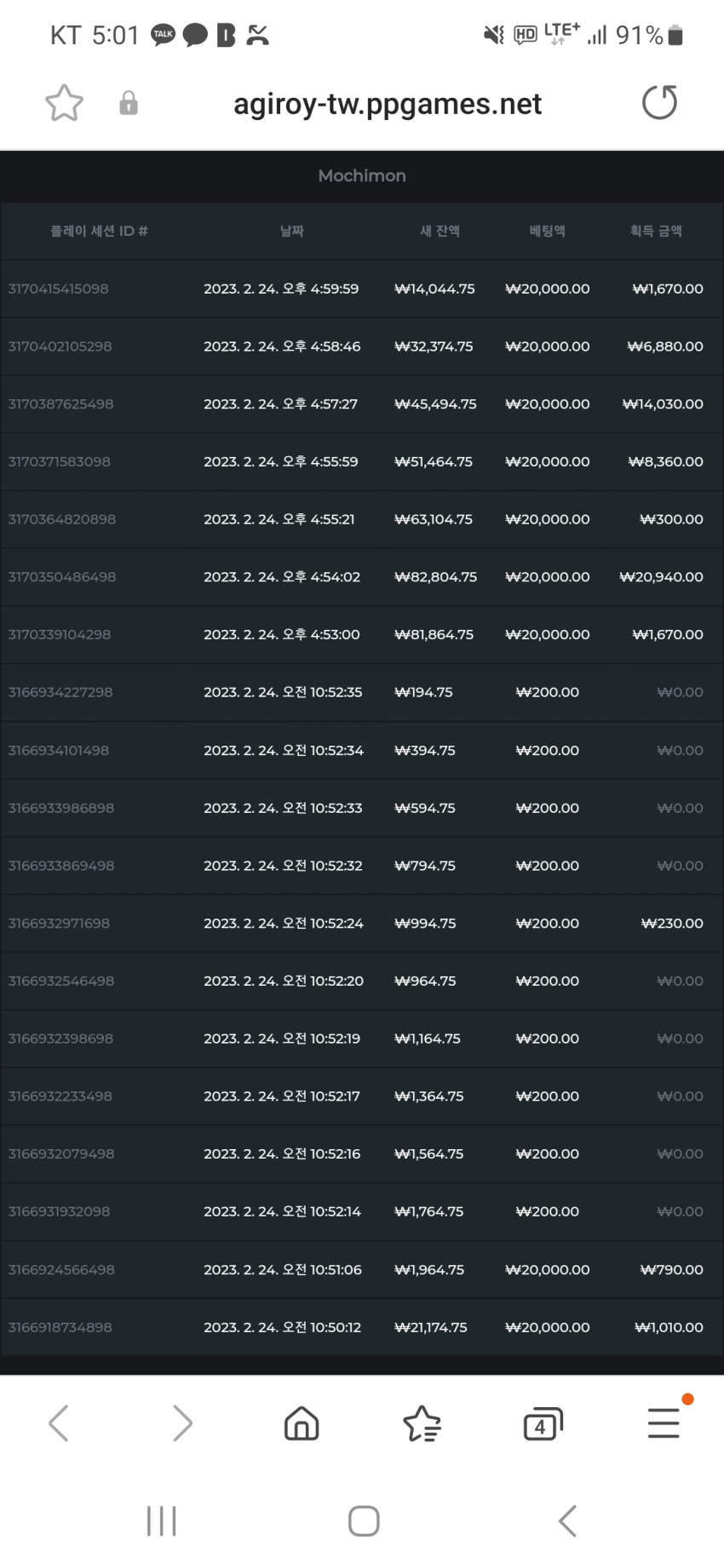The image size is (724, 1568).
Task: Reload the page
Action: point(659,103)
